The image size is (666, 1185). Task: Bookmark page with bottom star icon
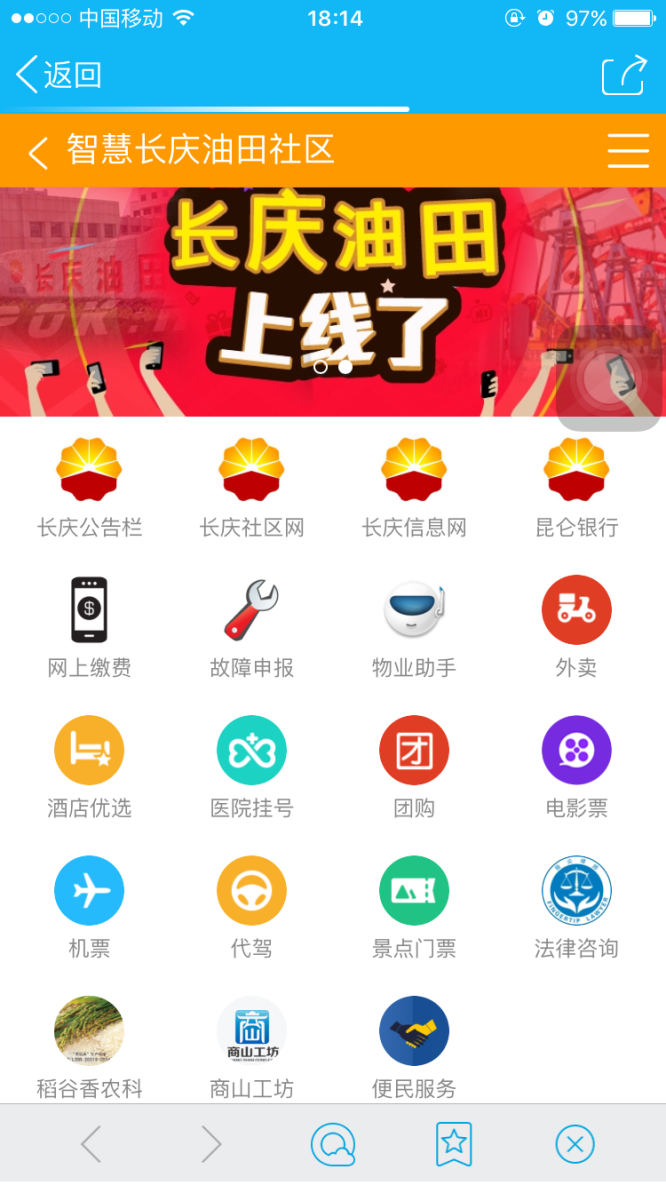click(454, 1144)
